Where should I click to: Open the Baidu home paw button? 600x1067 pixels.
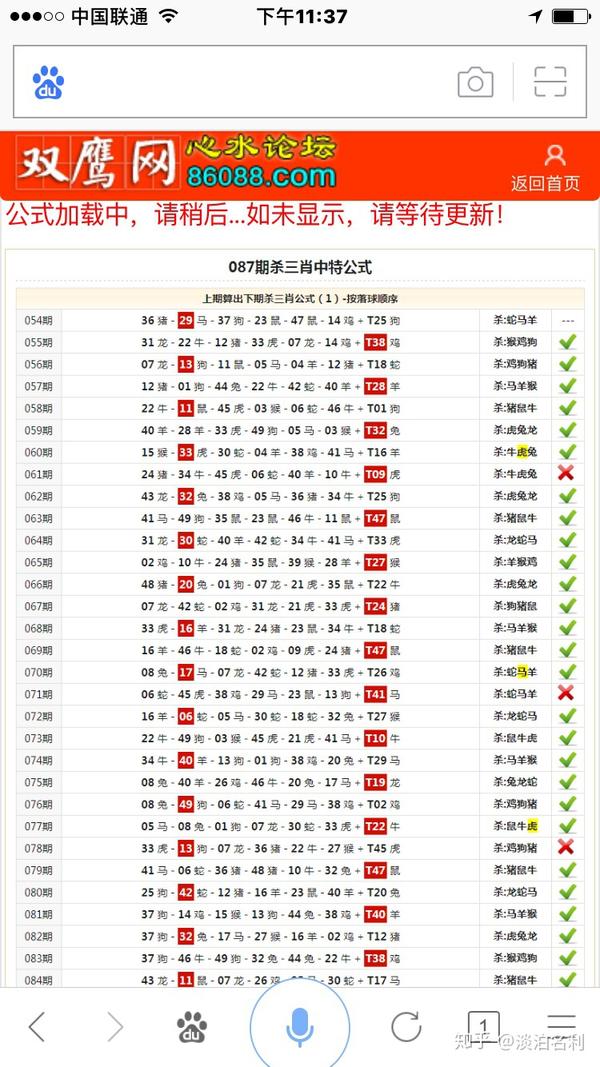click(x=192, y=1026)
